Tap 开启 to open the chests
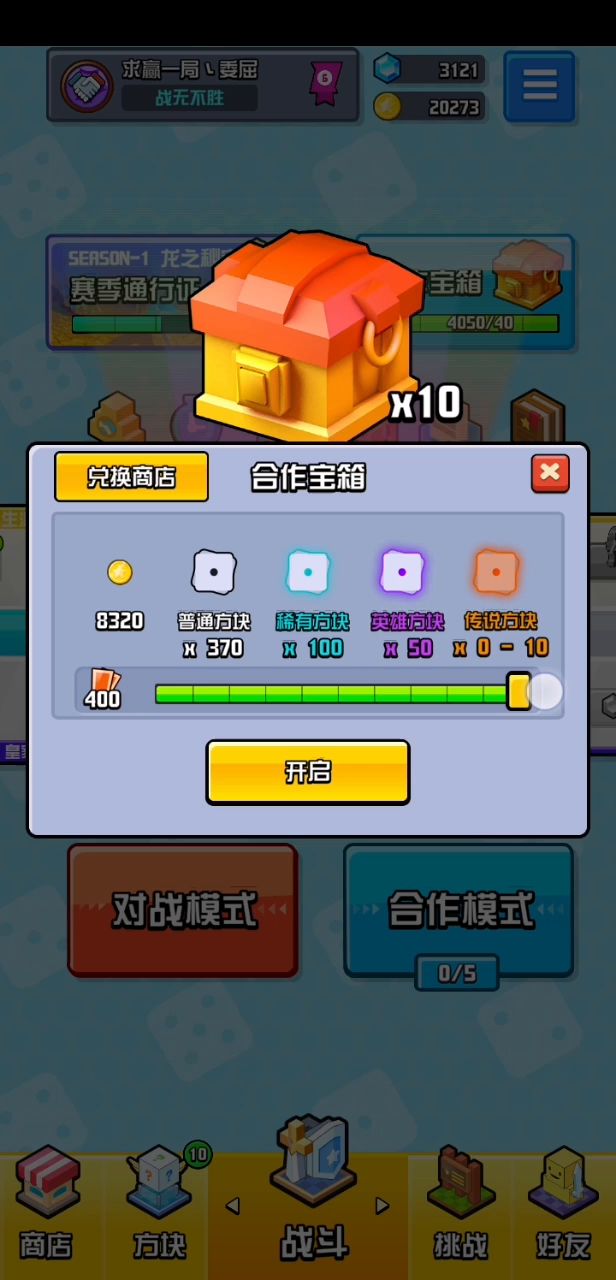Viewport: 616px width, 1280px height. [x=308, y=772]
